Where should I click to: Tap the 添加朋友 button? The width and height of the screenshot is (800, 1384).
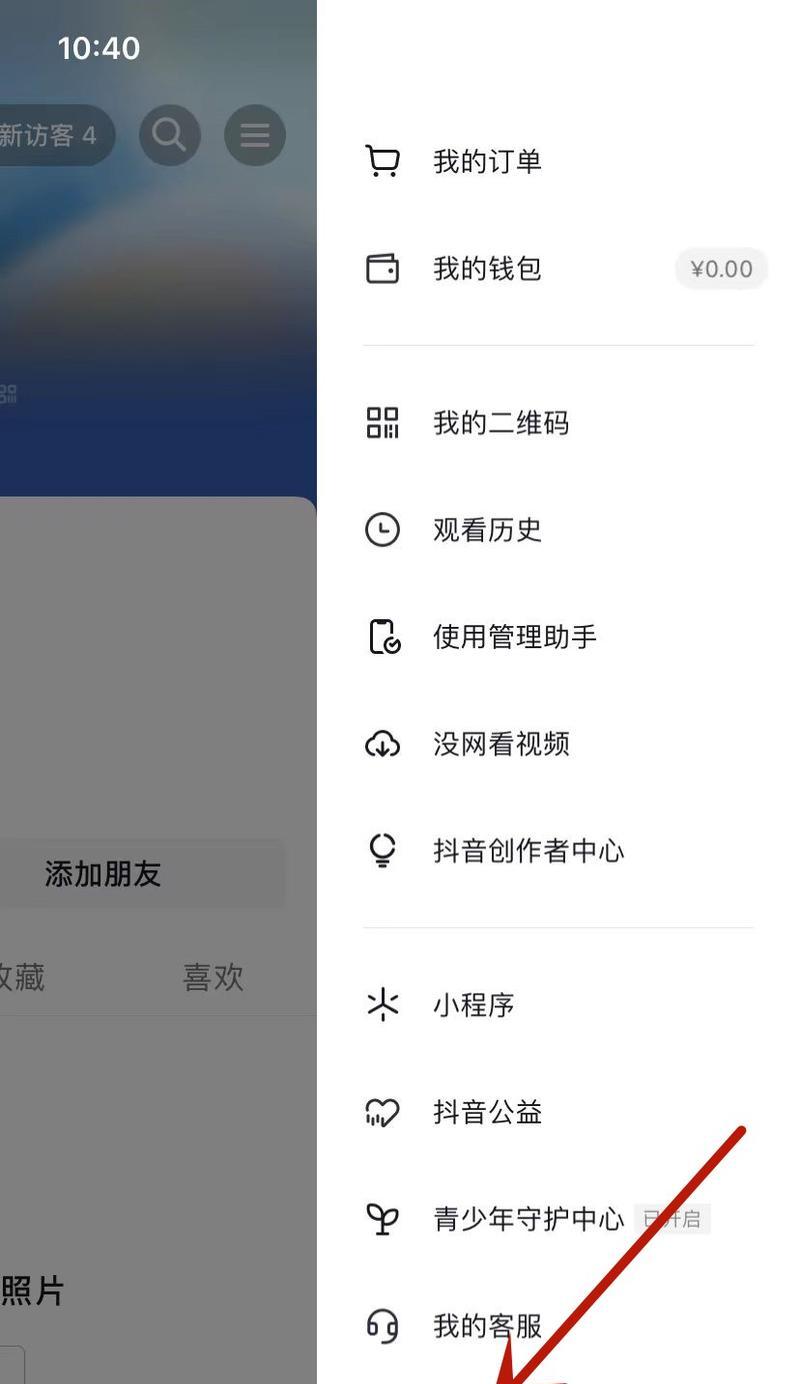point(103,874)
